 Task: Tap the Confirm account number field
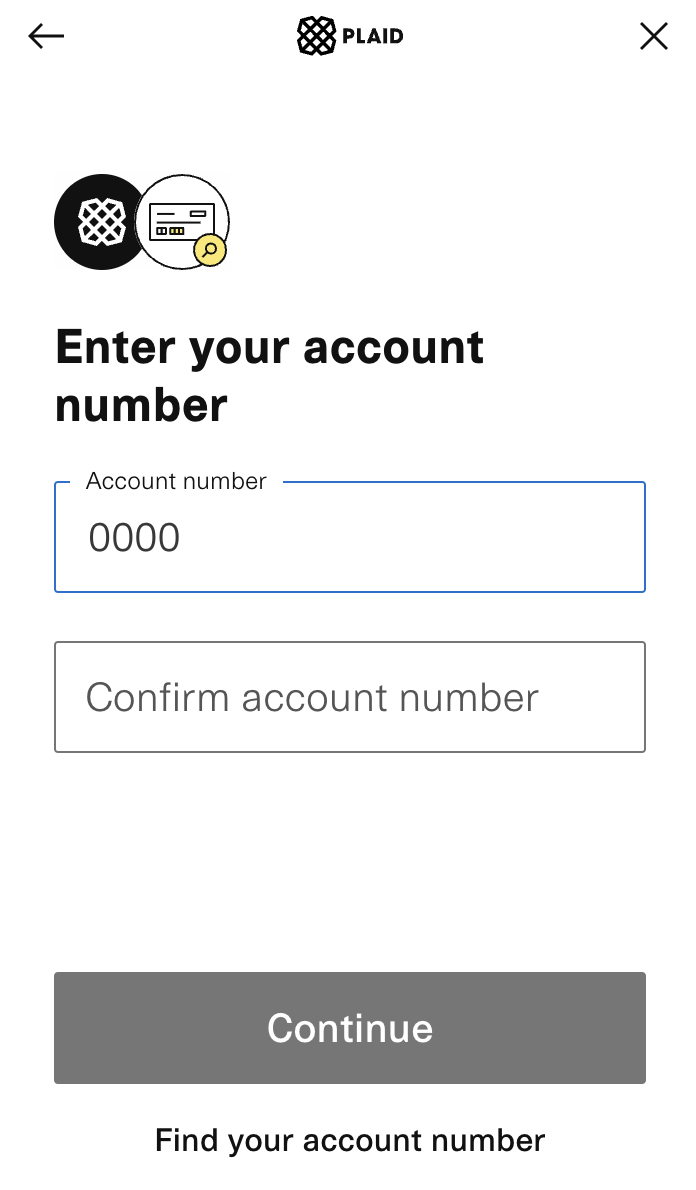click(350, 697)
